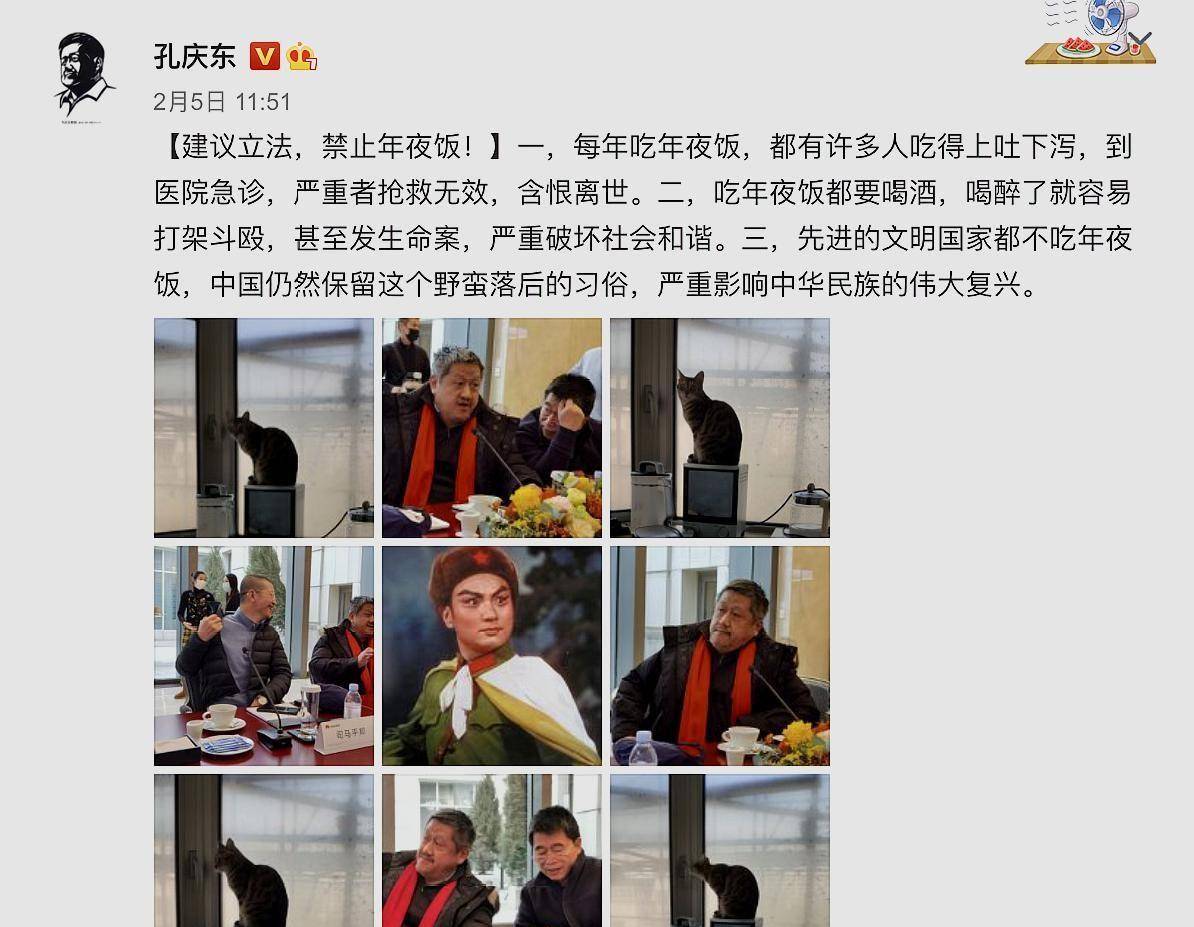The width and height of the screenshot is (1194, 927).
Task: Open the 孔庆东 username link
Action: (x=195, y=56)
